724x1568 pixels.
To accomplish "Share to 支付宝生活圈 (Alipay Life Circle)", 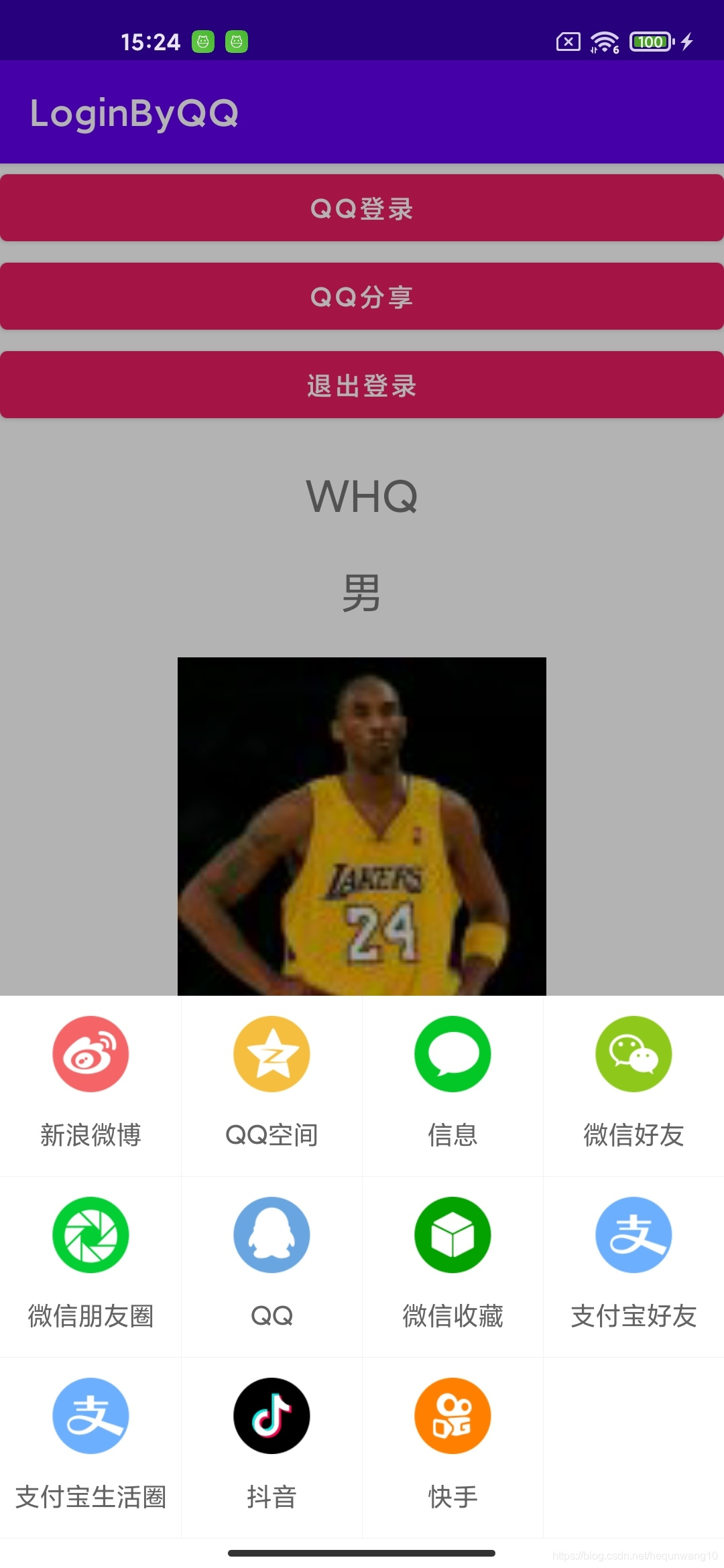I will (x=90, y=1416).
